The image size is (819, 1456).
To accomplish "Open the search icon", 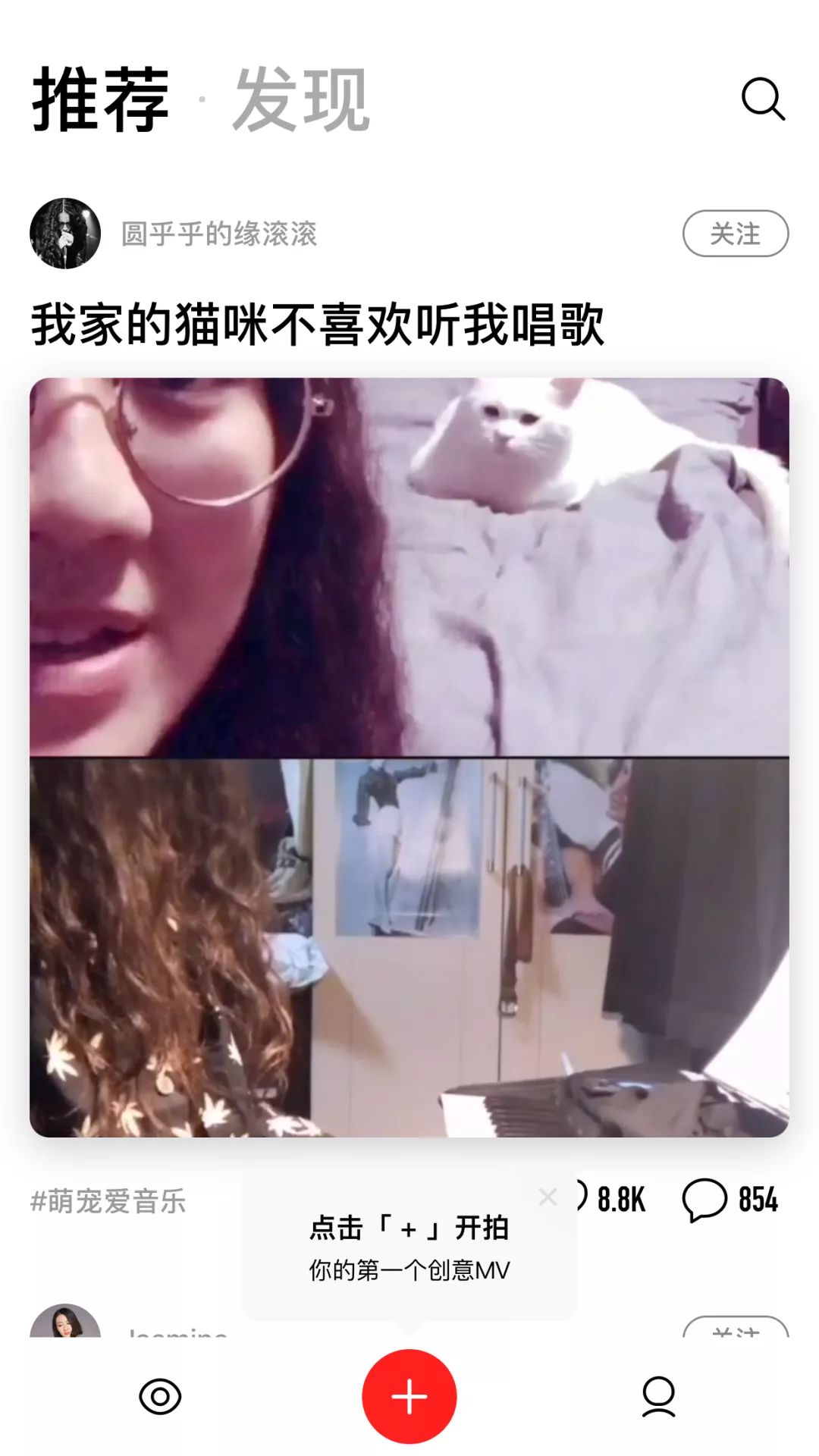I will 762,99.
